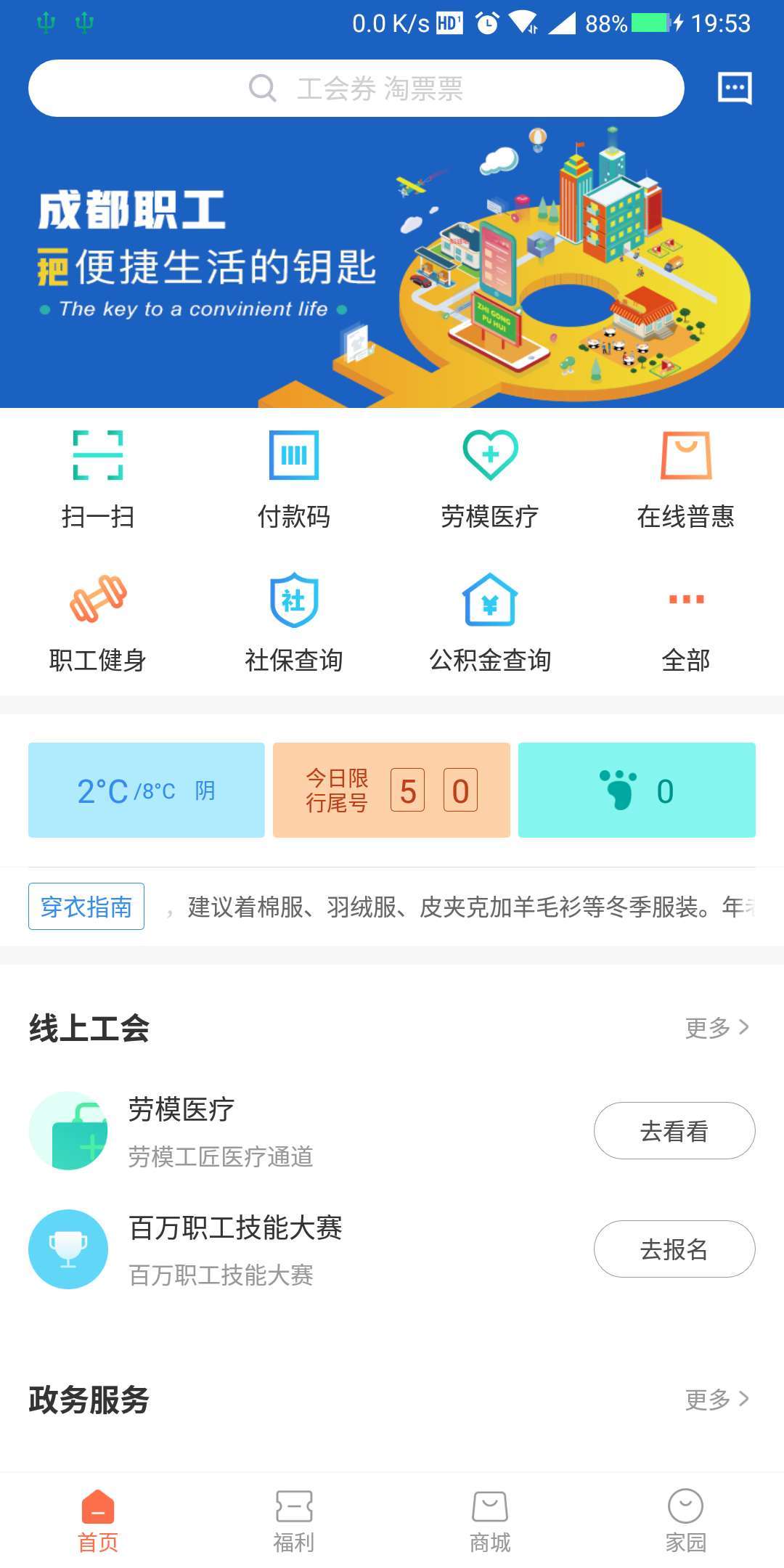This screenshot has width=784, height=1568.
Task: Switch to the 福利 tab
Action: click(294, 1517)
